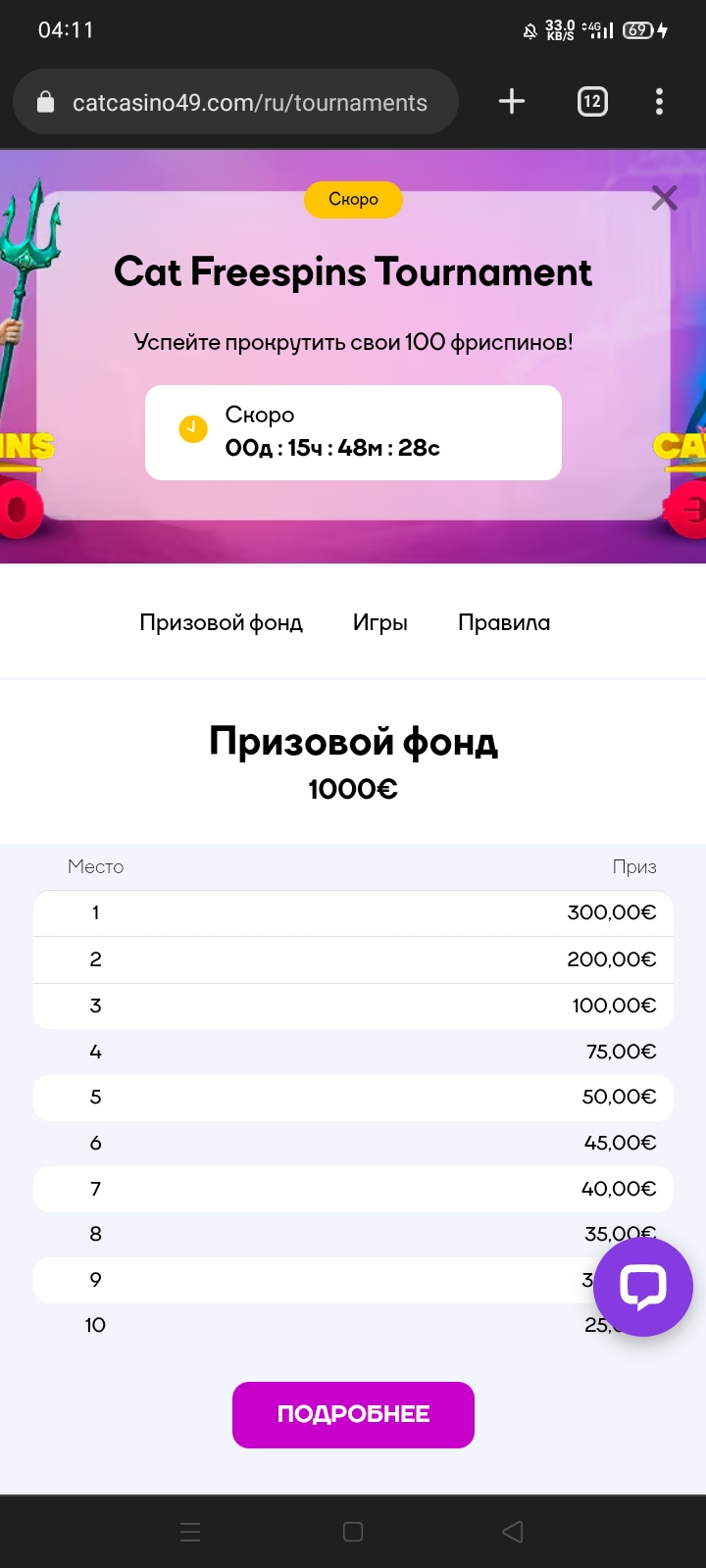
Task: Switch to the Призовой фонд tab
Action: pos(221,622)
